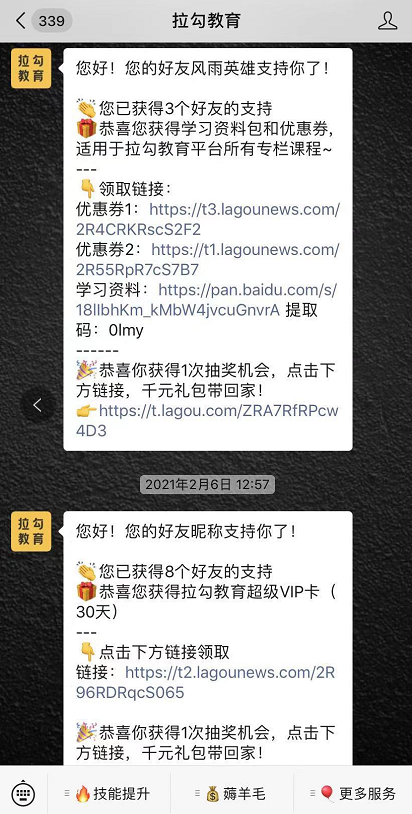The image size is (412, 814).
Task: Open the t3.lagounews.com coupon 1 link
Action: click(208, 219)
